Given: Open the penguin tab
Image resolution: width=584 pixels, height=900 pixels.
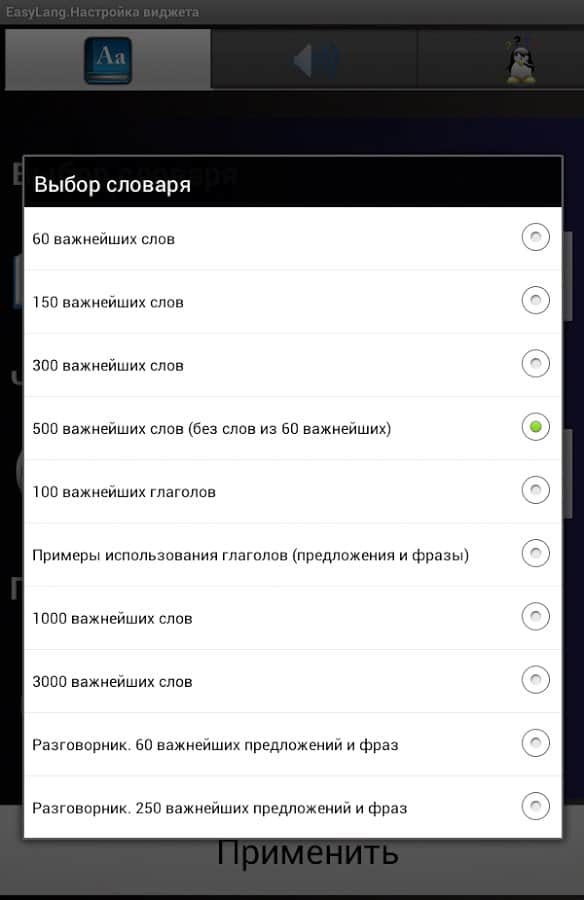Looking at the screenshot, I should (520, 60).
